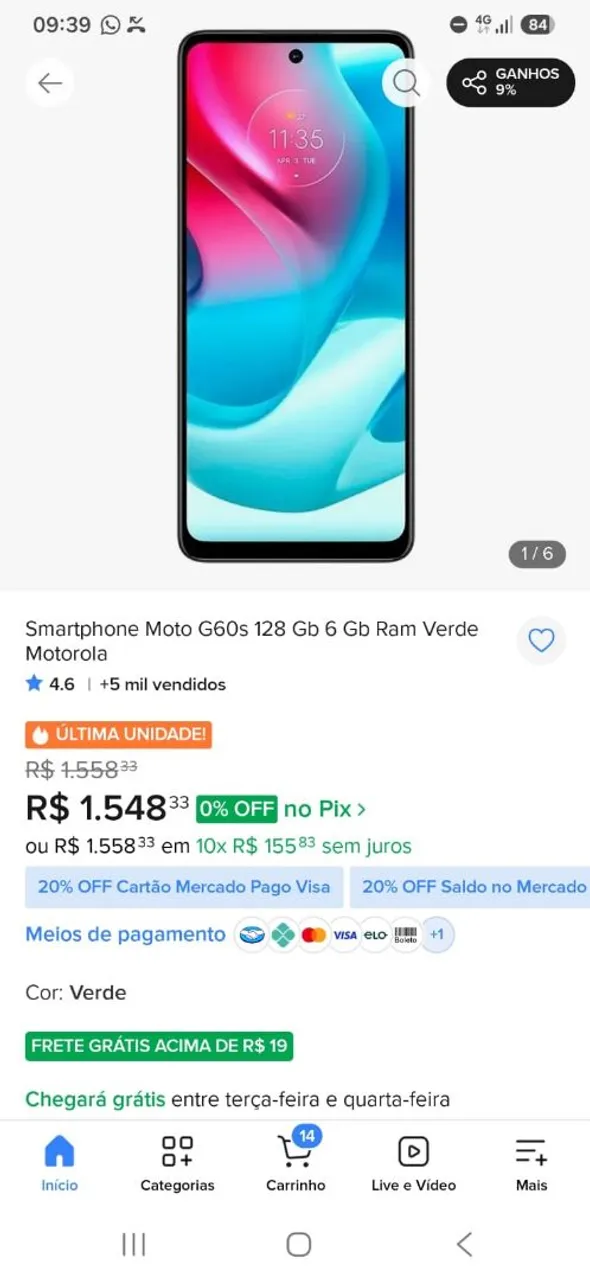
Task: Show the +1 additional payment methods
Action: tap(436, 935)
